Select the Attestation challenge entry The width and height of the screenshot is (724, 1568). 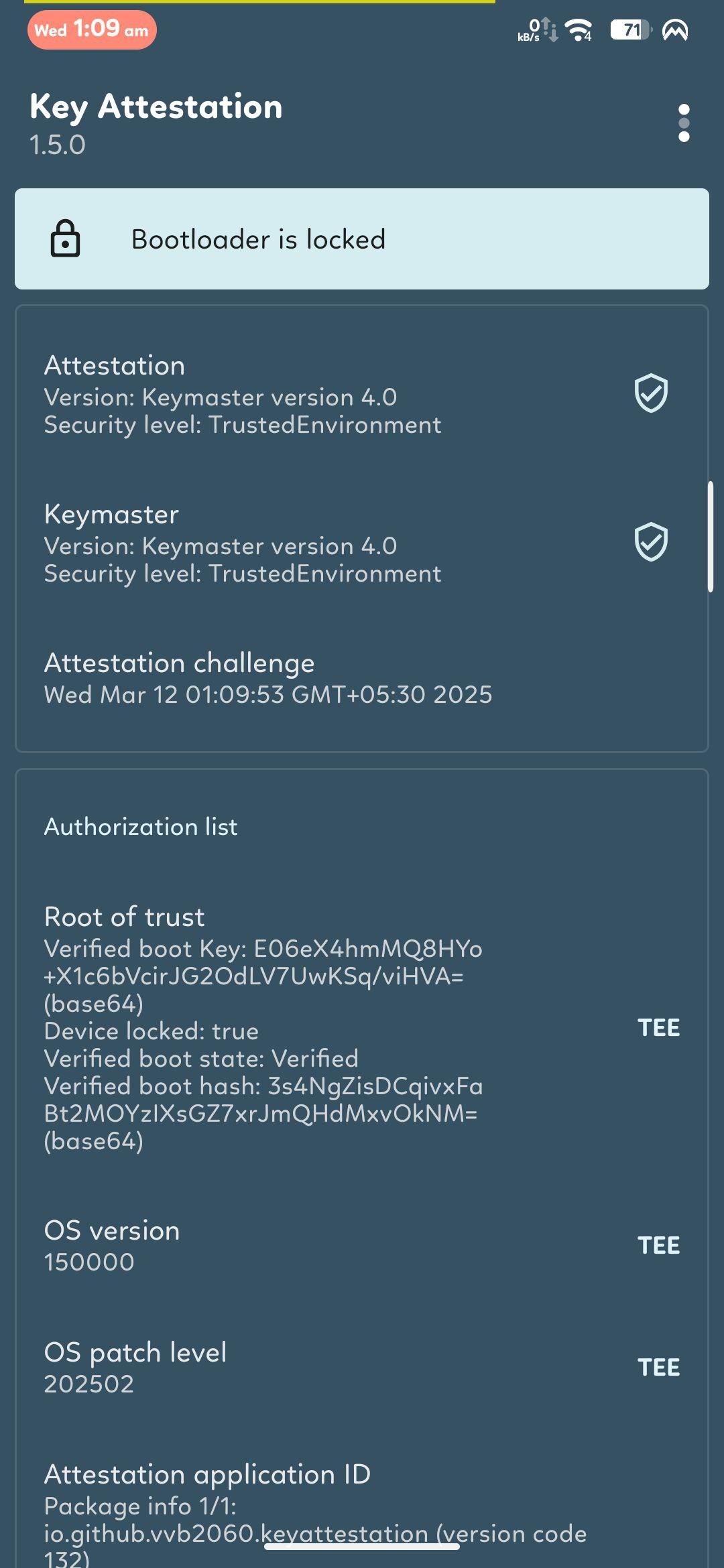[x=362, y=678]
